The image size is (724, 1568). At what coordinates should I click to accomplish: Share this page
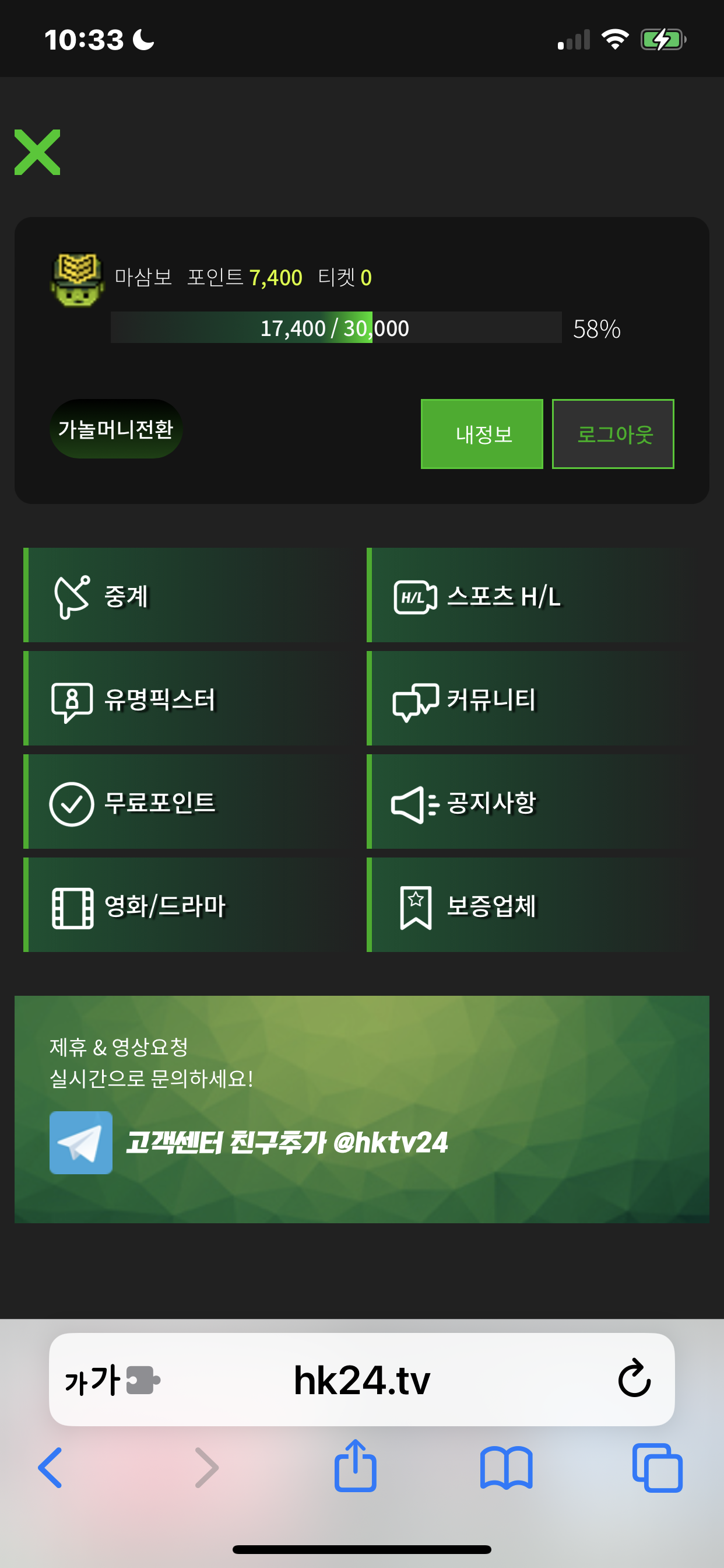click(356, 1466)
